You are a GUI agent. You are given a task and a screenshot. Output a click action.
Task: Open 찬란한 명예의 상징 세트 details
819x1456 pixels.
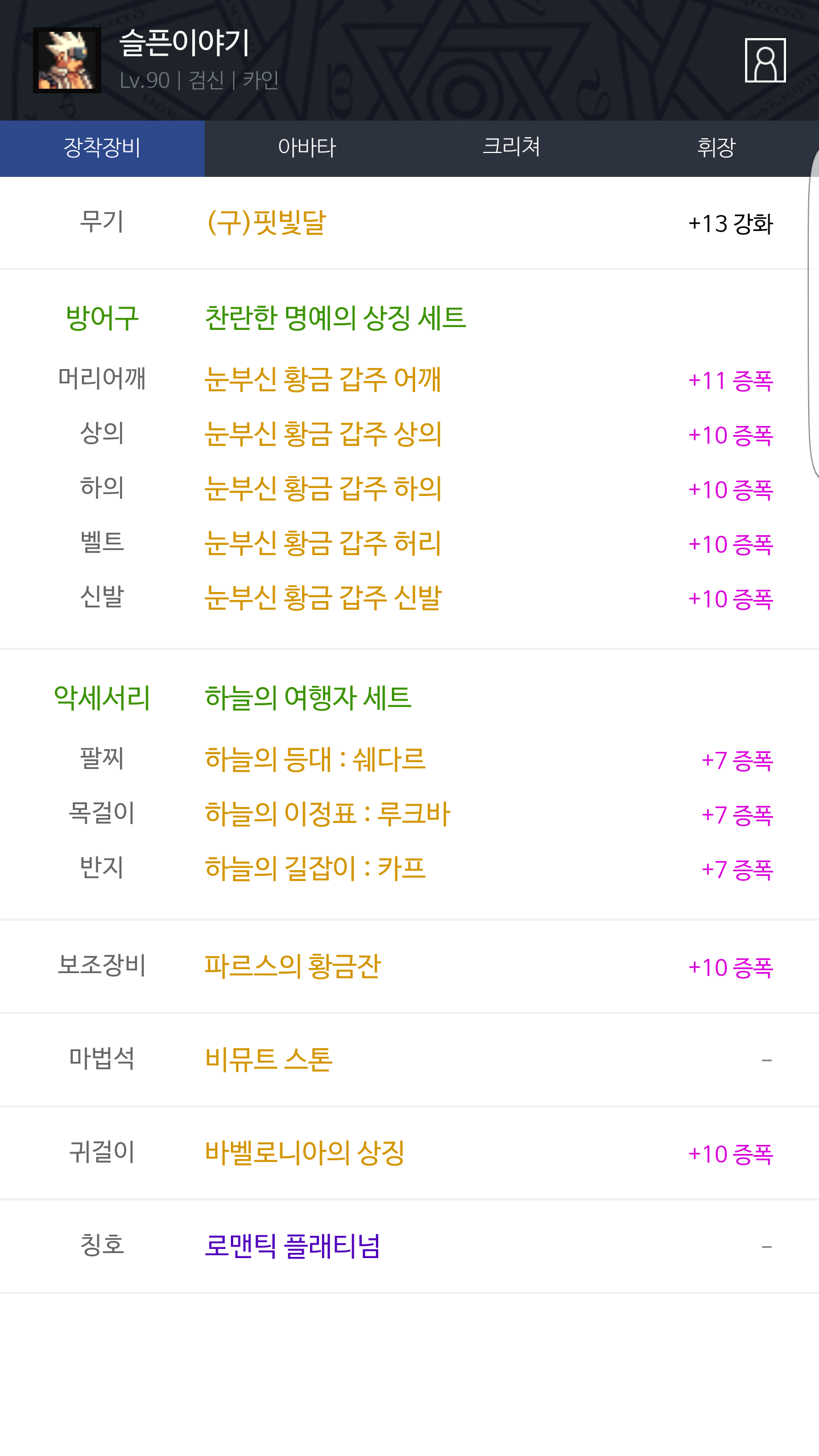point(335,318)
